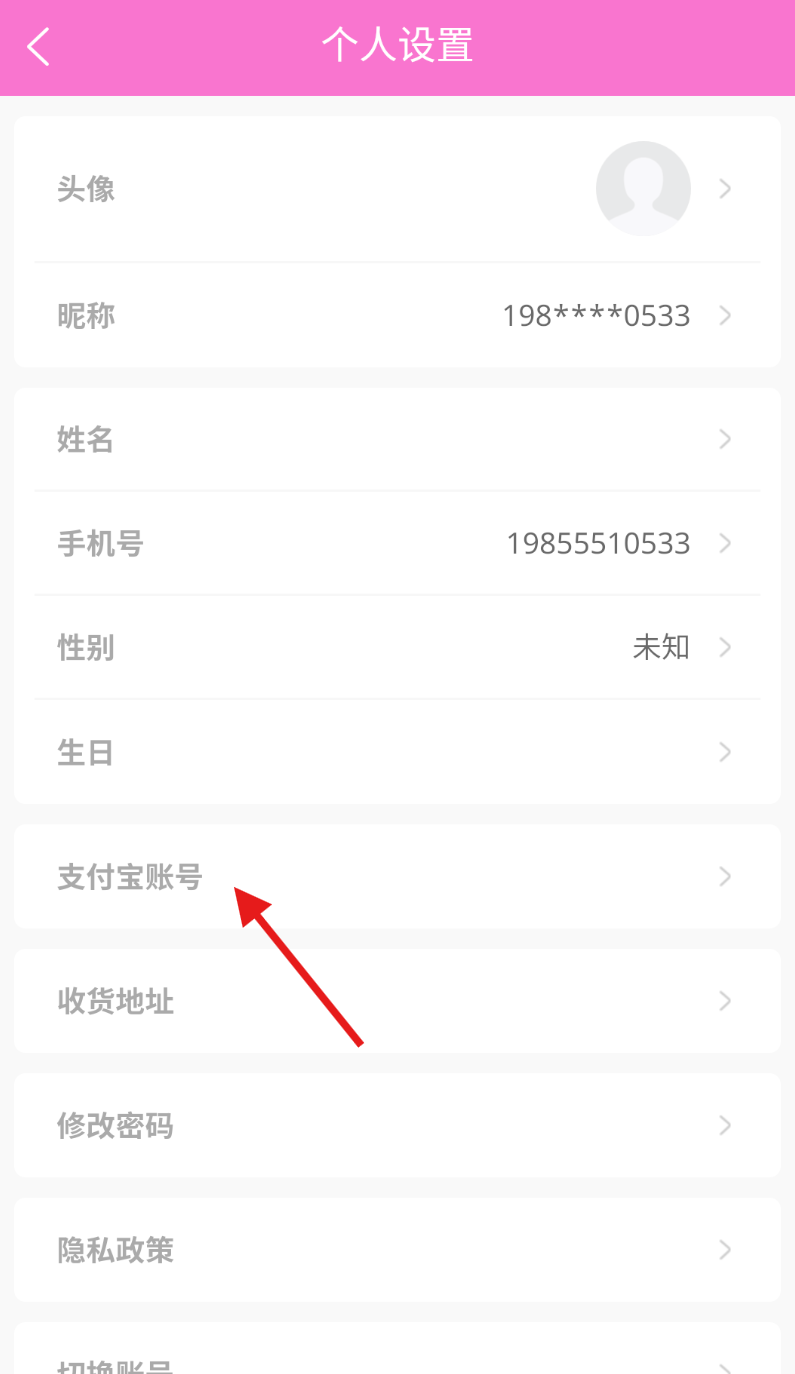
Task: Open the 手机号 phone number row
Action: (397, 543)
